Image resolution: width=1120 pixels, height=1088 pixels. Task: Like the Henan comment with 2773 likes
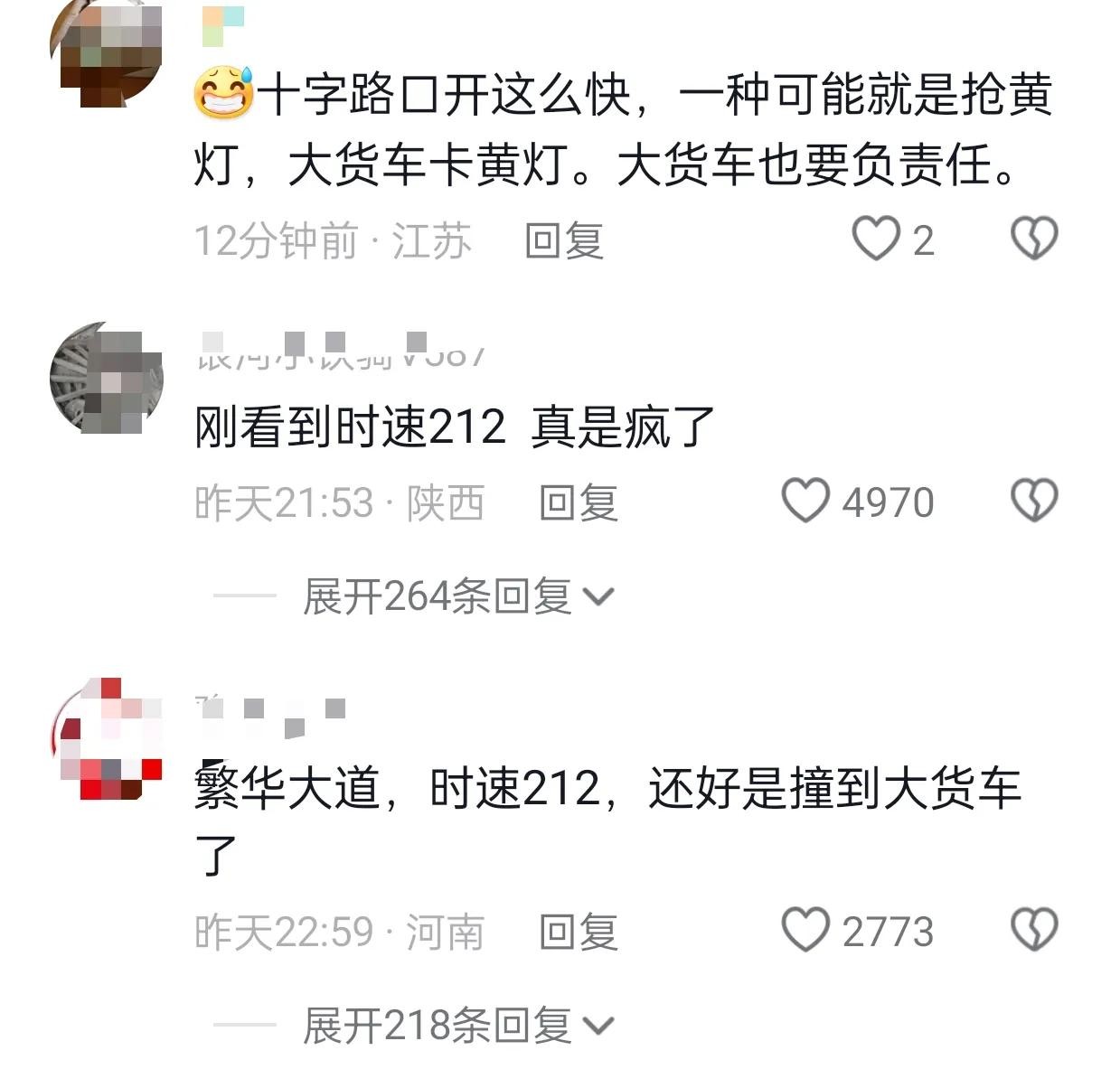pos(805,931)
